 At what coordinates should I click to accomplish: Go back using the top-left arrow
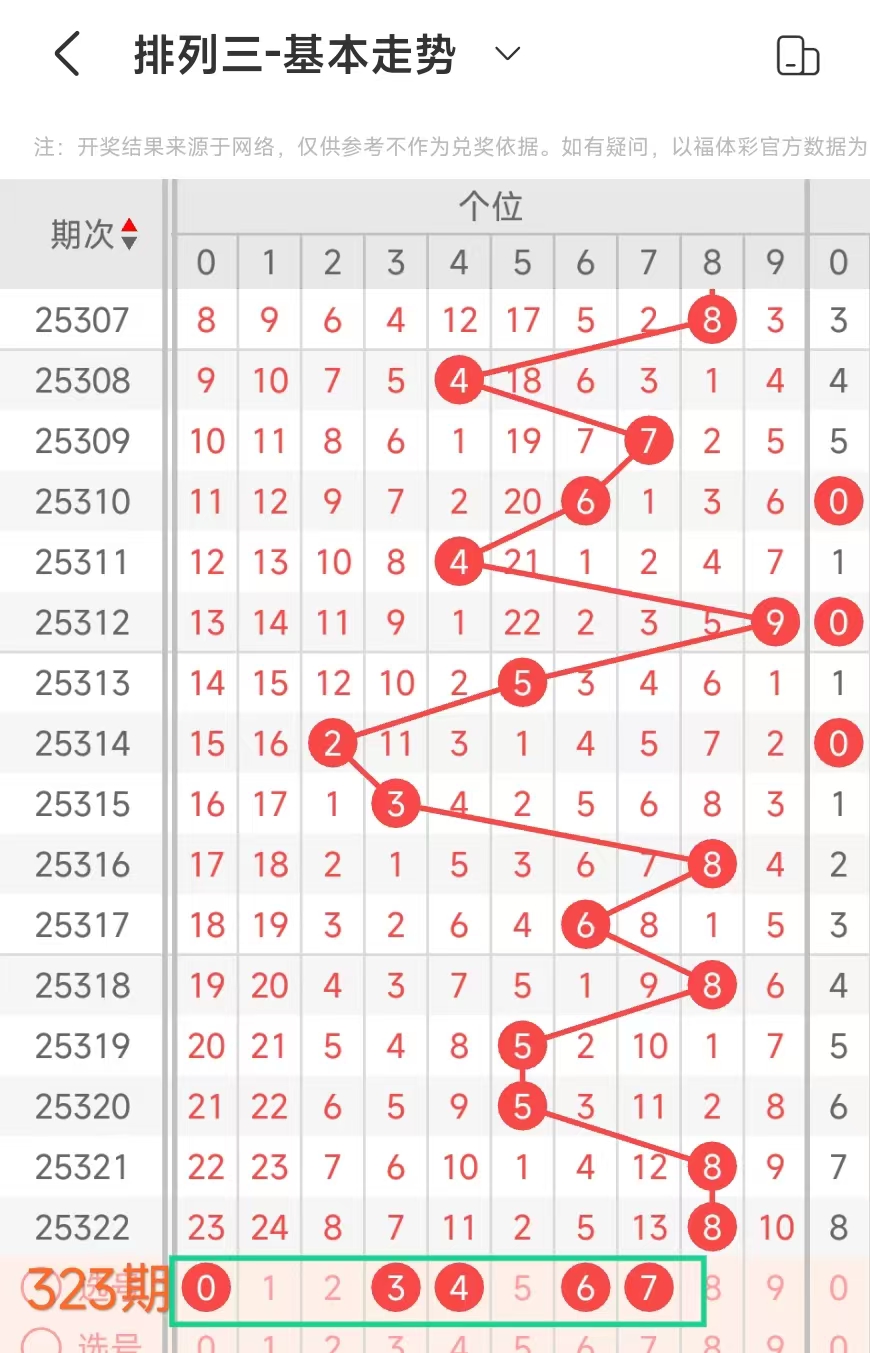click(66, 54)
